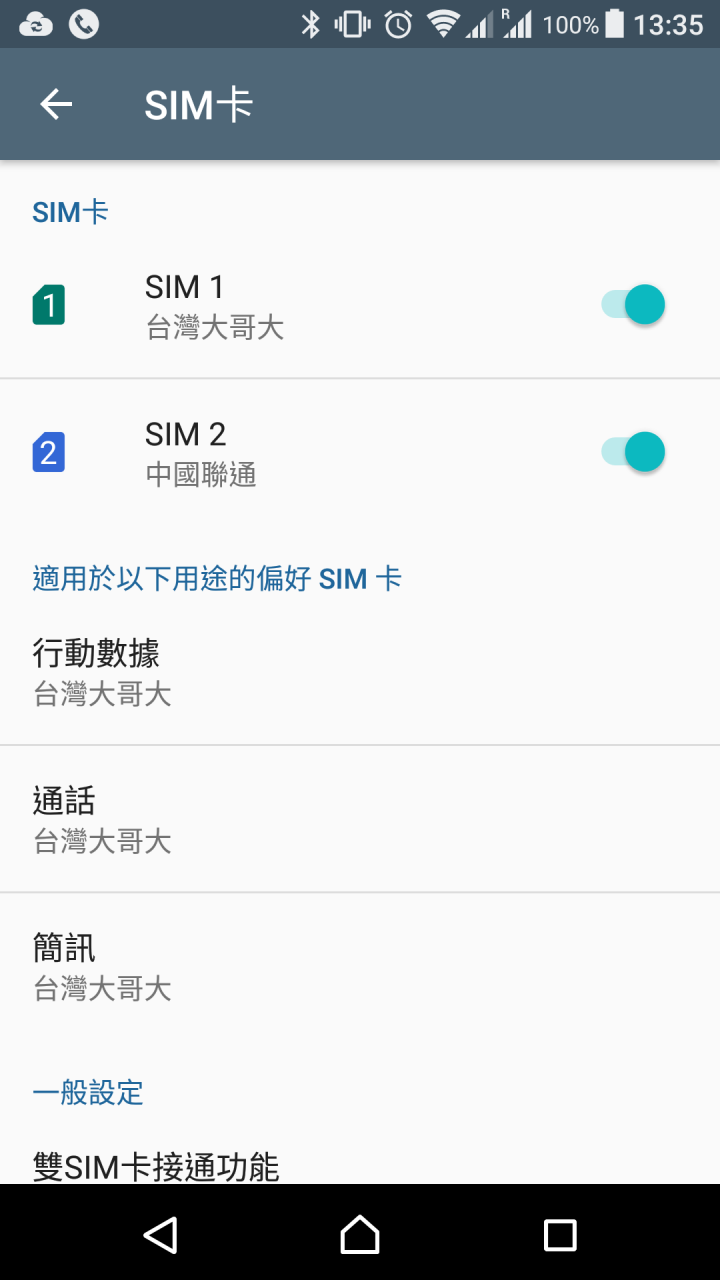Choose preferred SIM for 通話
720x1280 pixels.
pos(360,819)
